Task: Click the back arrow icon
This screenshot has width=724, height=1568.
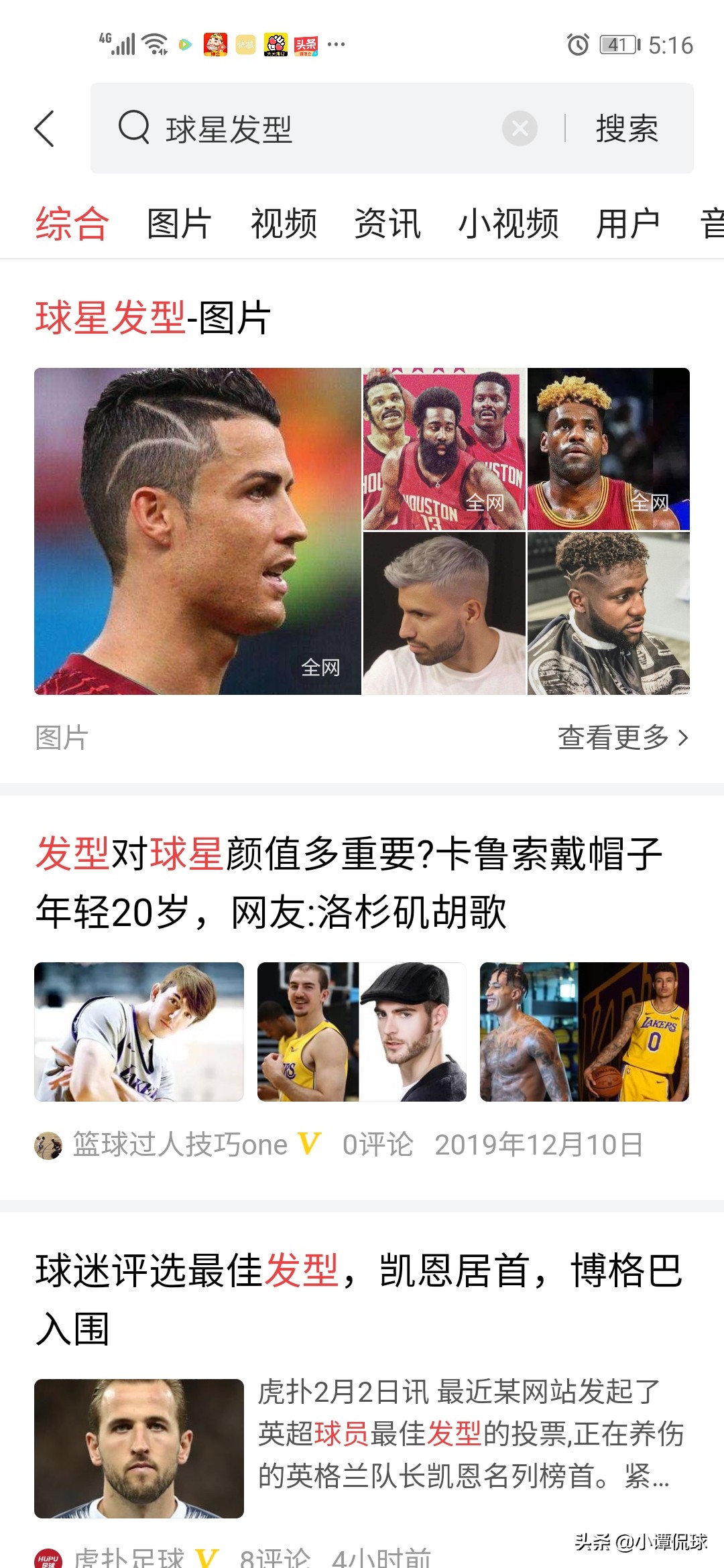Action: point(45,129)
